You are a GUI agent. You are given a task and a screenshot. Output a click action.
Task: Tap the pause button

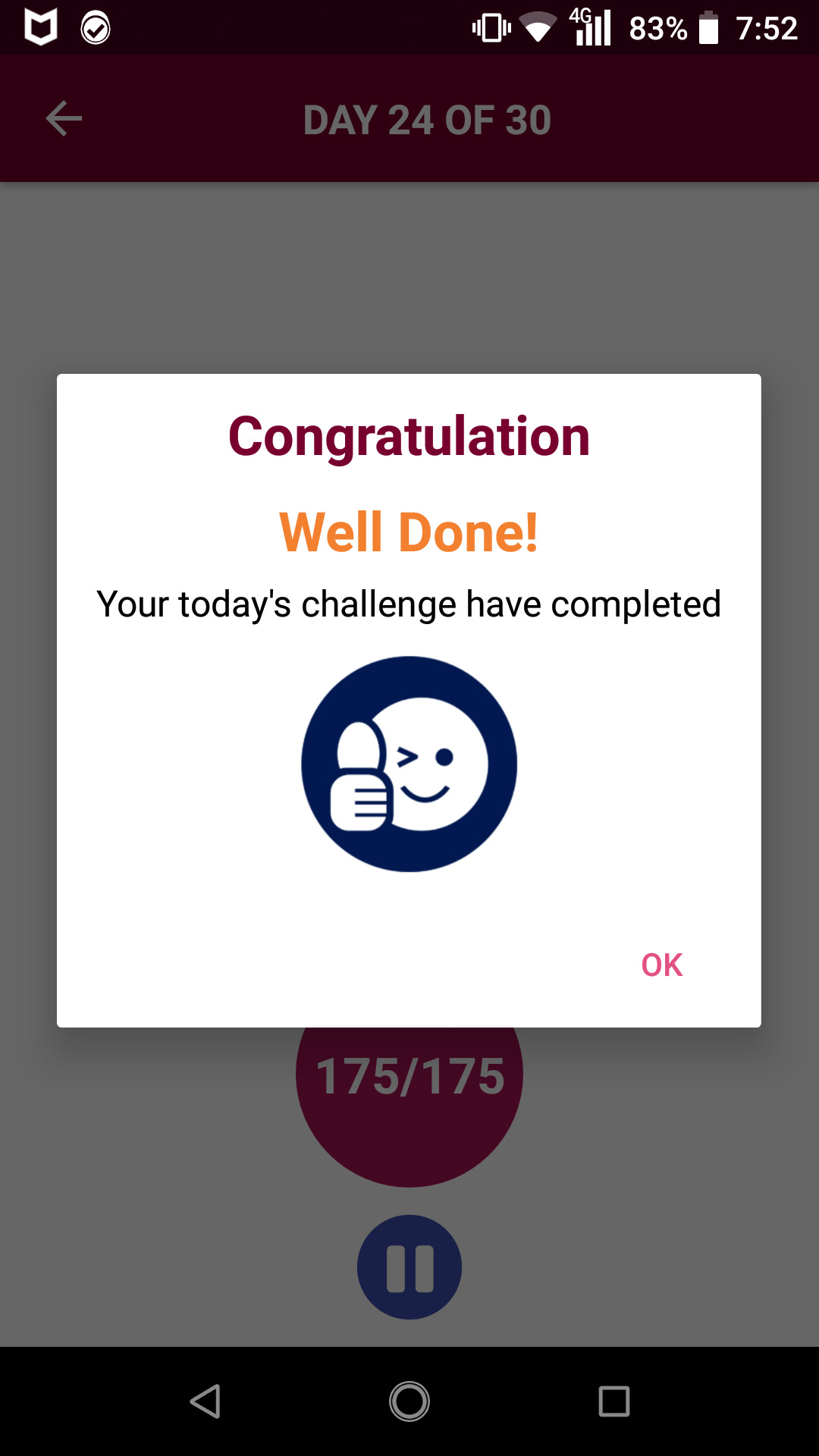click(409, 1267)
